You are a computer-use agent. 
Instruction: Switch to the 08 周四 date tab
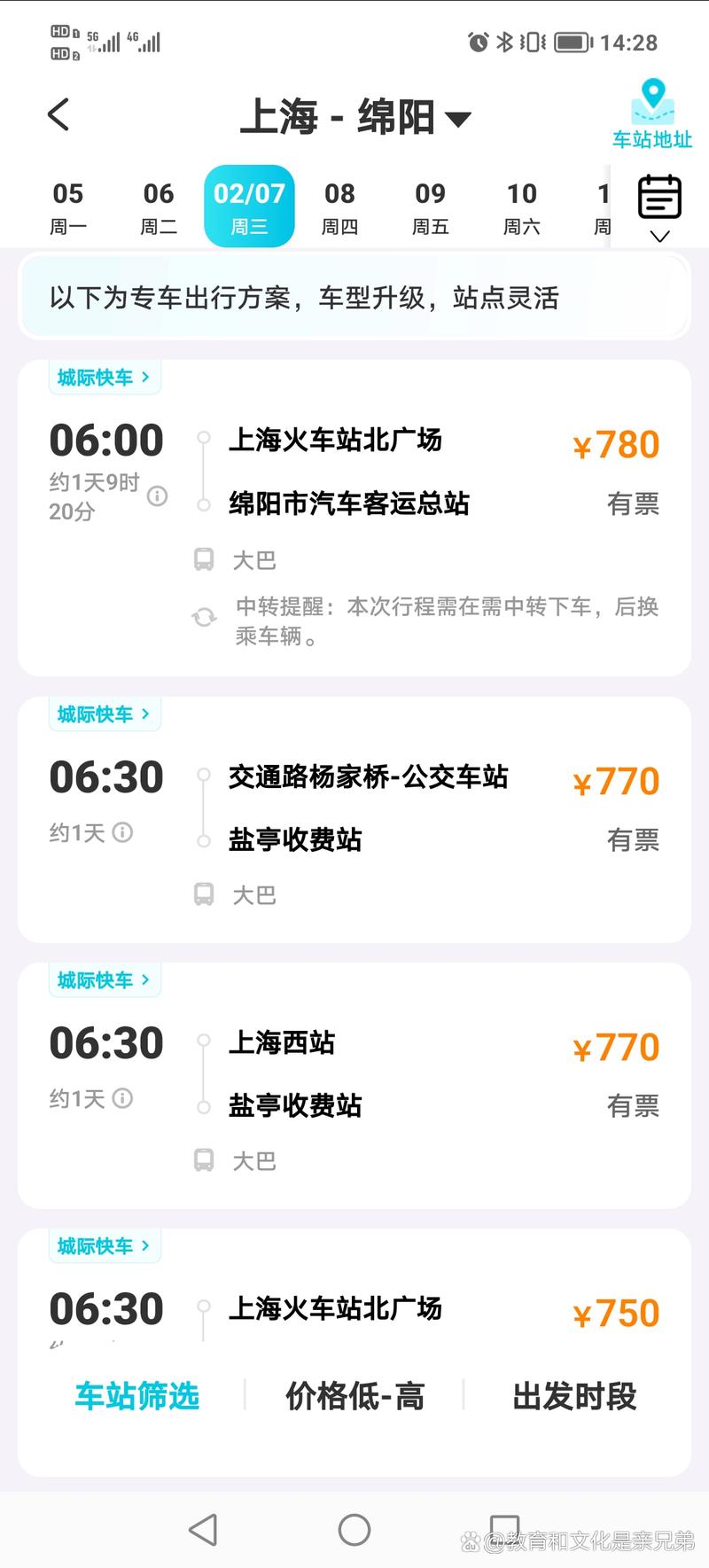(340, 206)
